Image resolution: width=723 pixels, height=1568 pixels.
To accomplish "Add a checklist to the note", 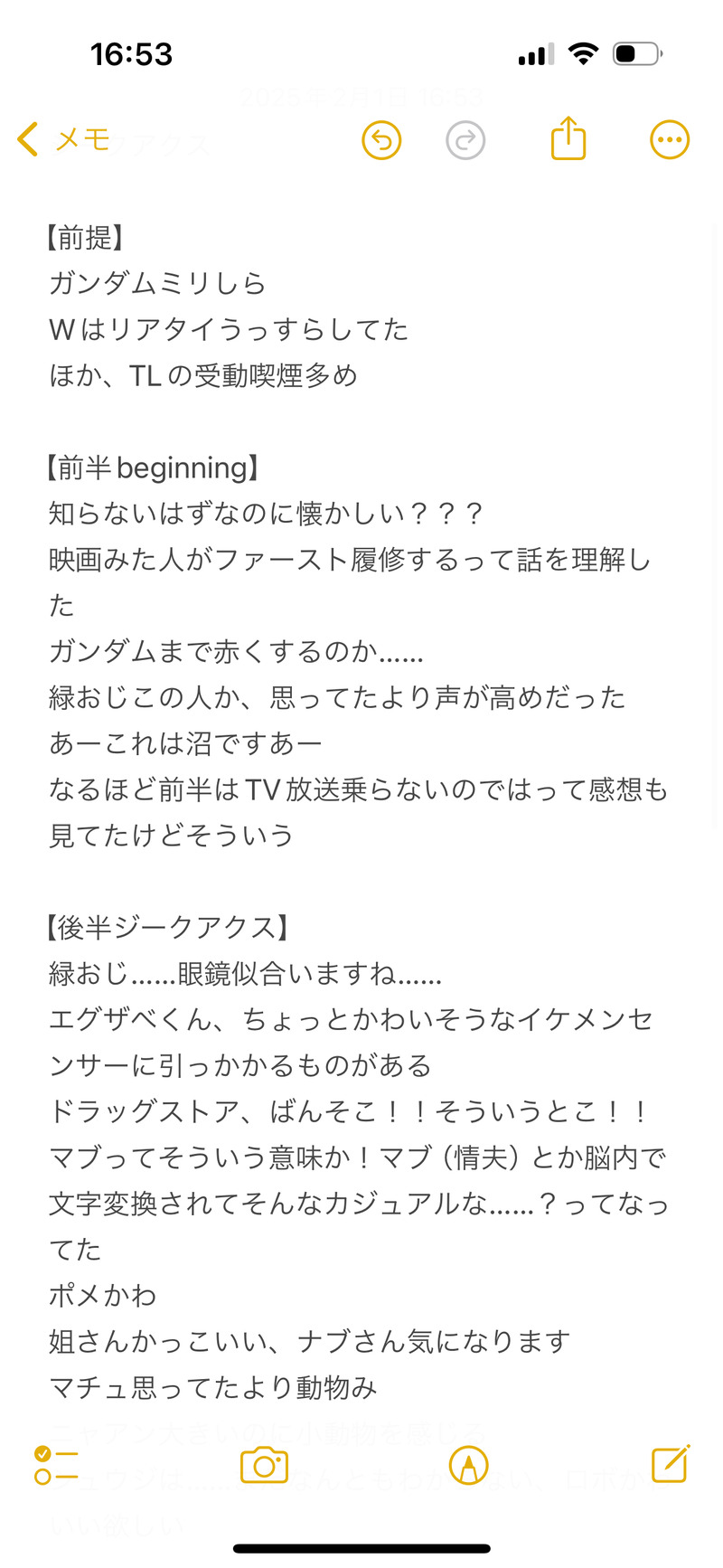I will pos(56,1464).
